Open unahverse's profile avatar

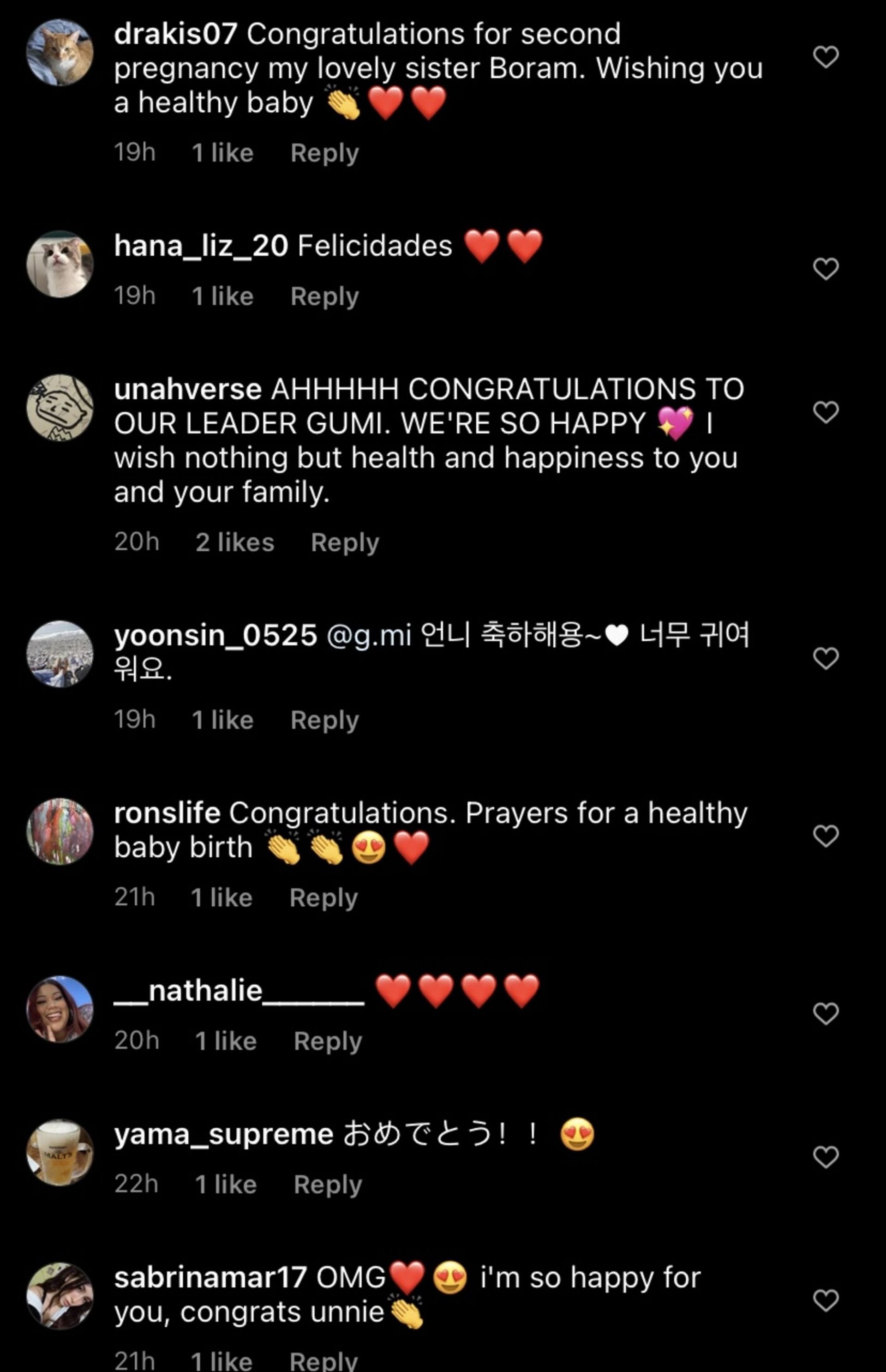pos(60,408)
